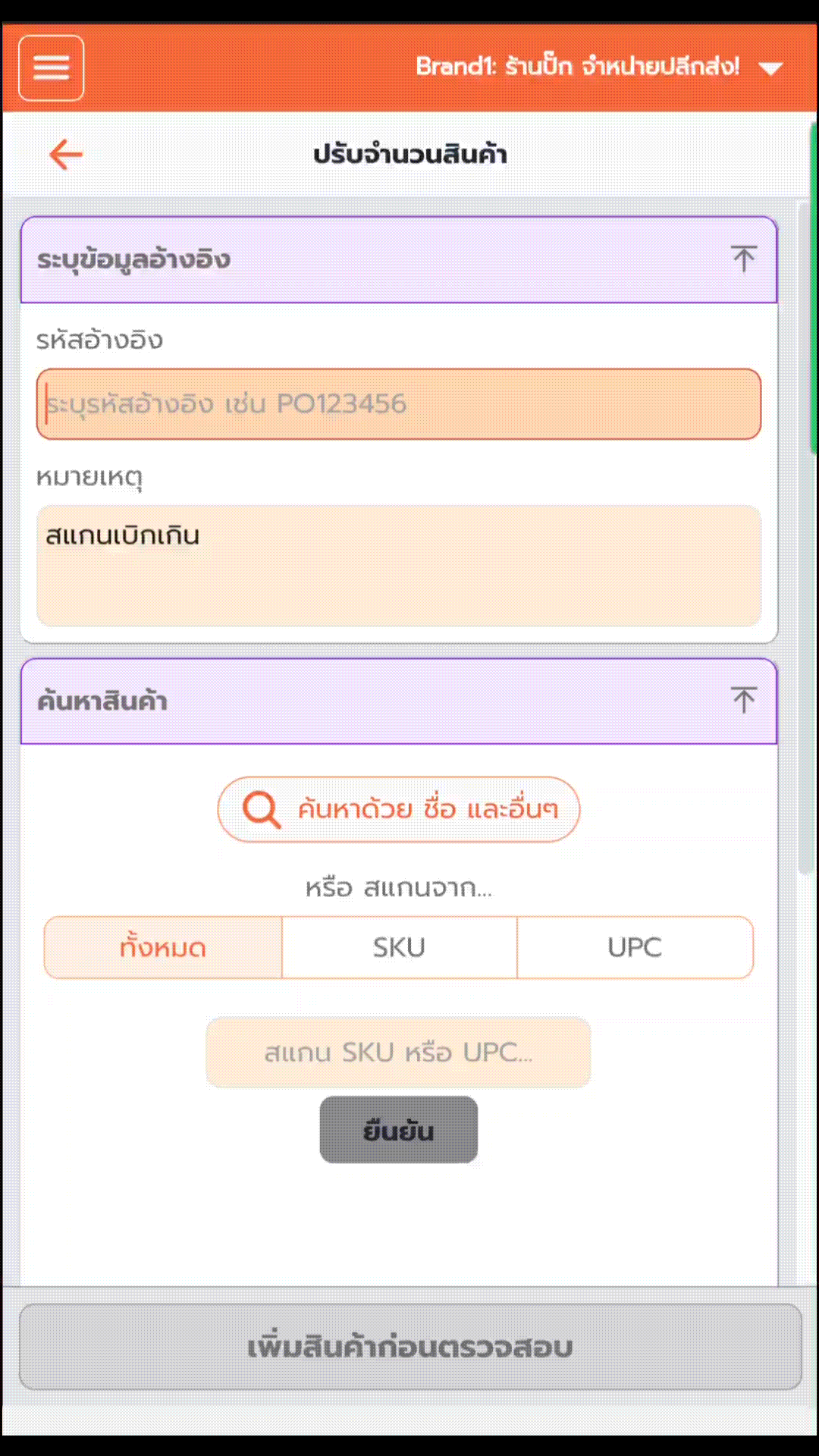Collapse the ค้นหาสินค้า section
The width and height of the screenshot is (819, 1456).
click(743, 700)
